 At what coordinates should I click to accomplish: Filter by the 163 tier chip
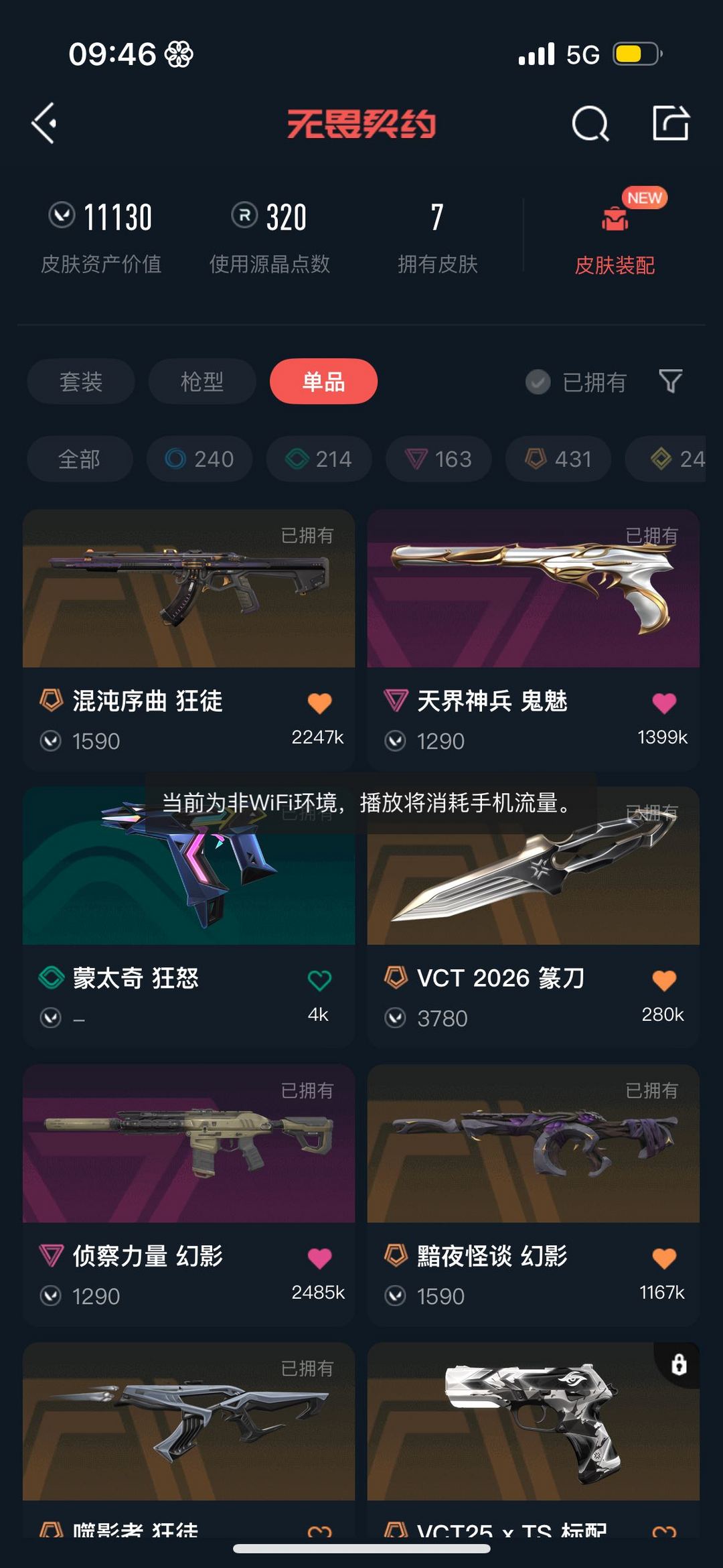(438, 459)
